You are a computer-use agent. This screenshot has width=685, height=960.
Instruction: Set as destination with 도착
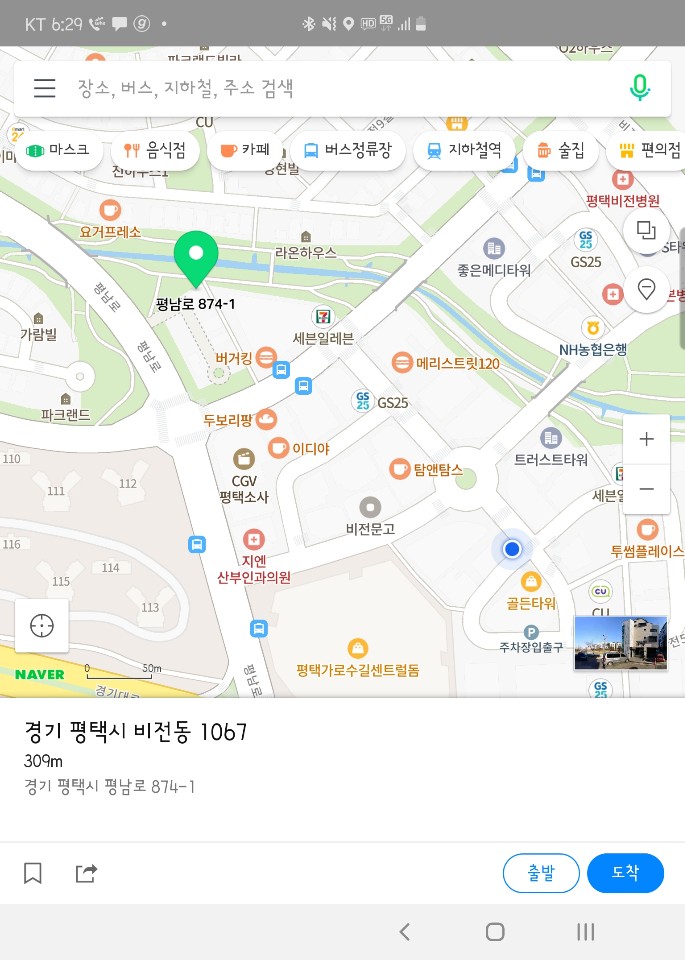625,873
